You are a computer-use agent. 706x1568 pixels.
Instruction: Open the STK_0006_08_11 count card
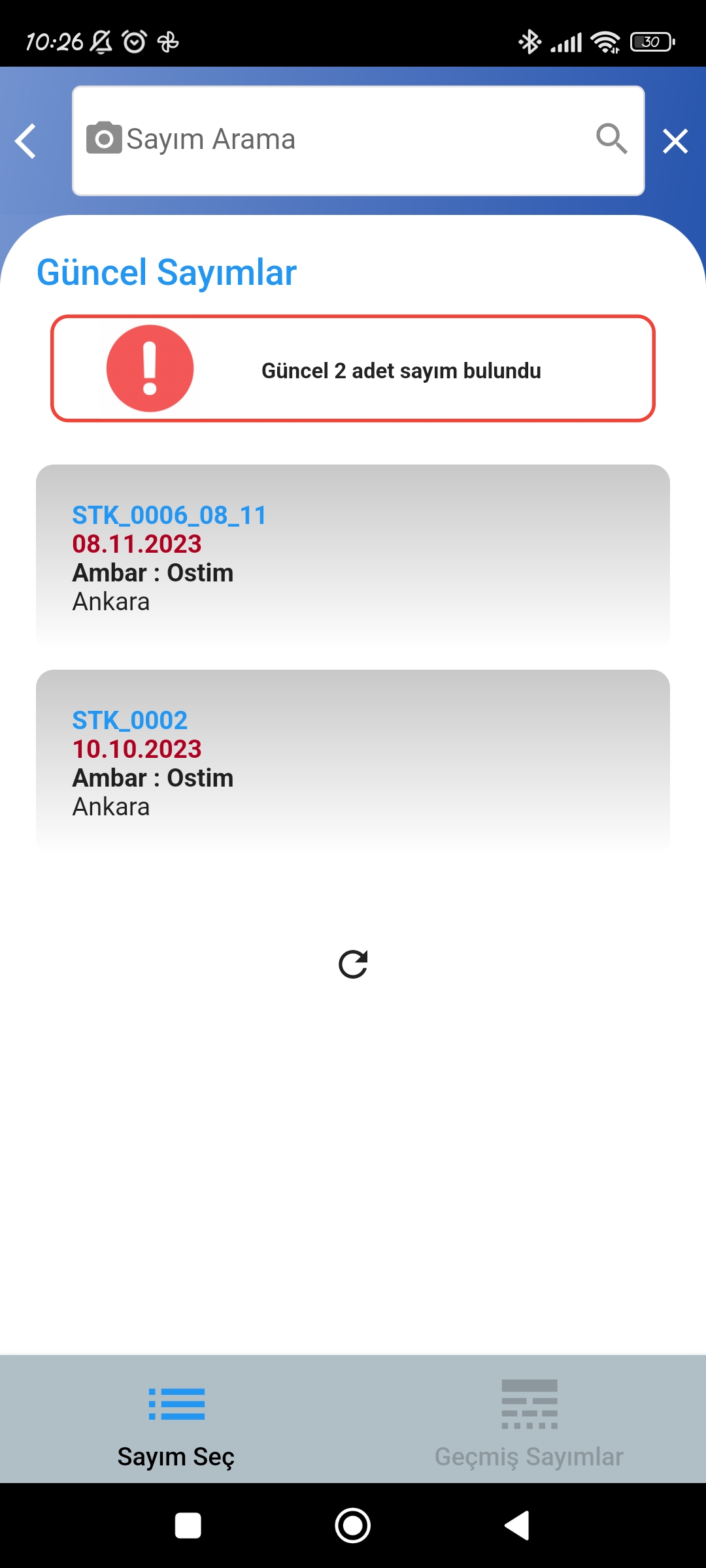tap(353, 557)
